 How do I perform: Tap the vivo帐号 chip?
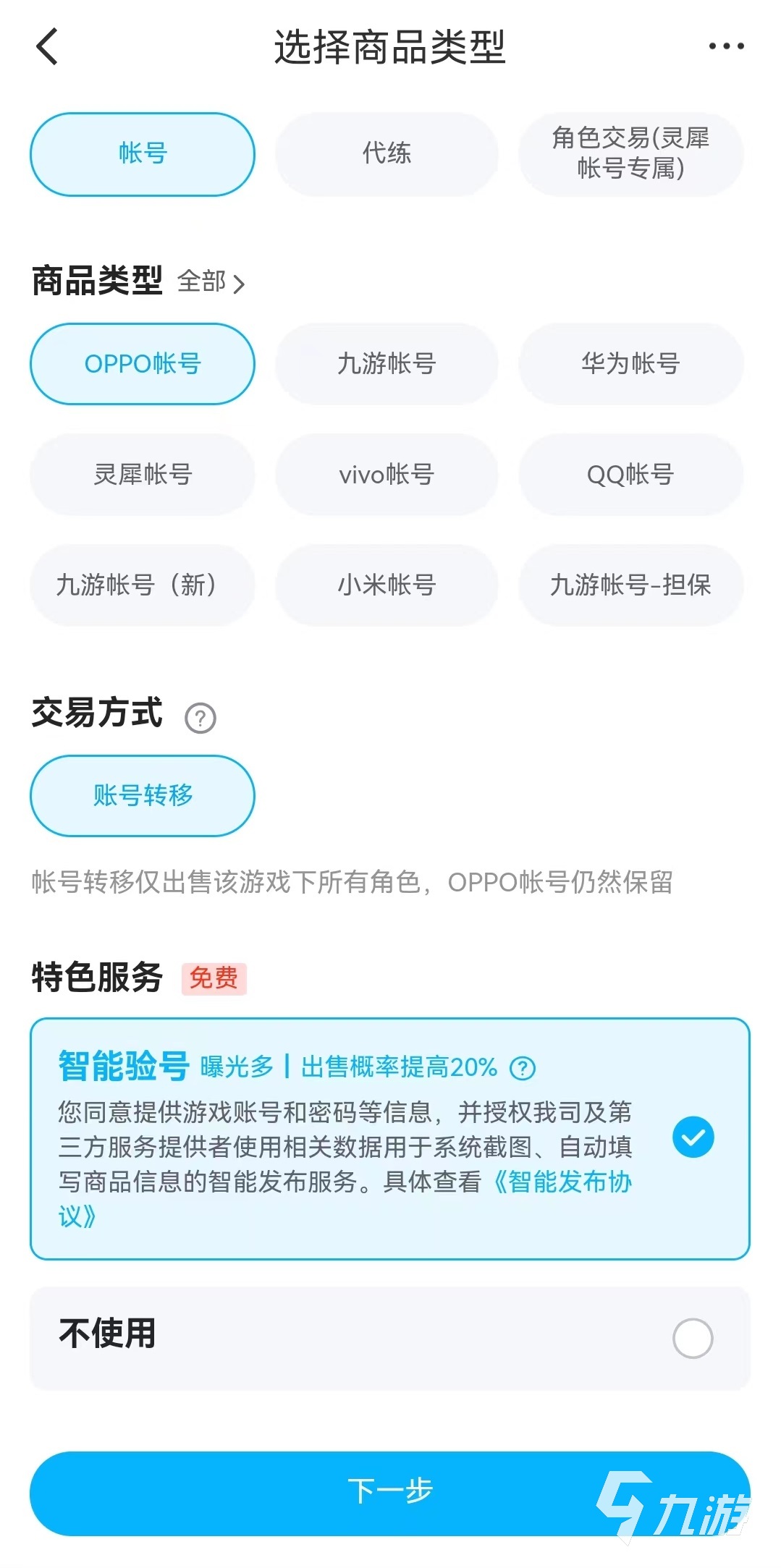[x=387, y=475]
